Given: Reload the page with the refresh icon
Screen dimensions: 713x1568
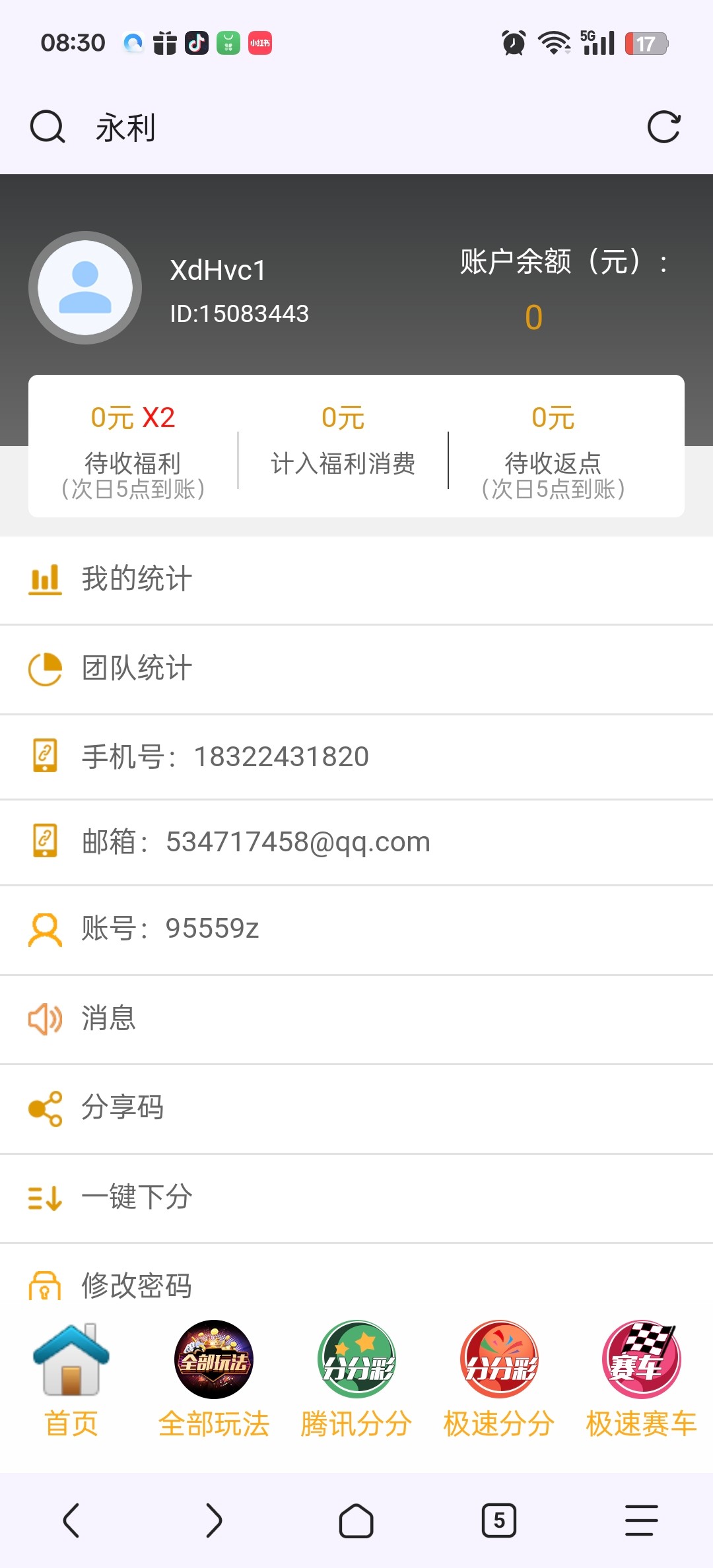Looking at the screenshot, I should coord(663,127).
